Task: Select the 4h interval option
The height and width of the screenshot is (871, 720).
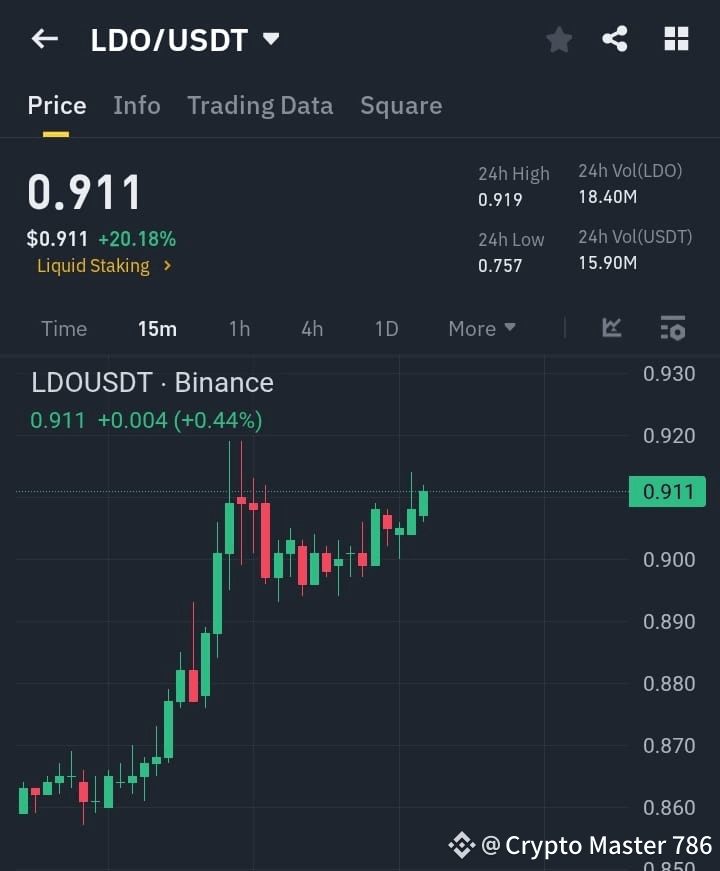Action: [311, 328]
